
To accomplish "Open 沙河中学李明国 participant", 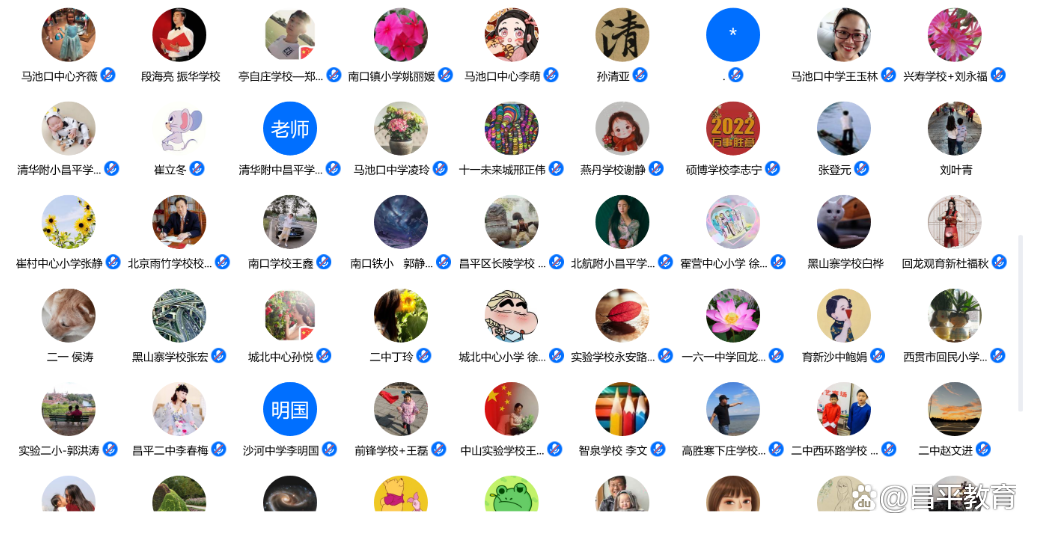I will [x=290, y=410].
